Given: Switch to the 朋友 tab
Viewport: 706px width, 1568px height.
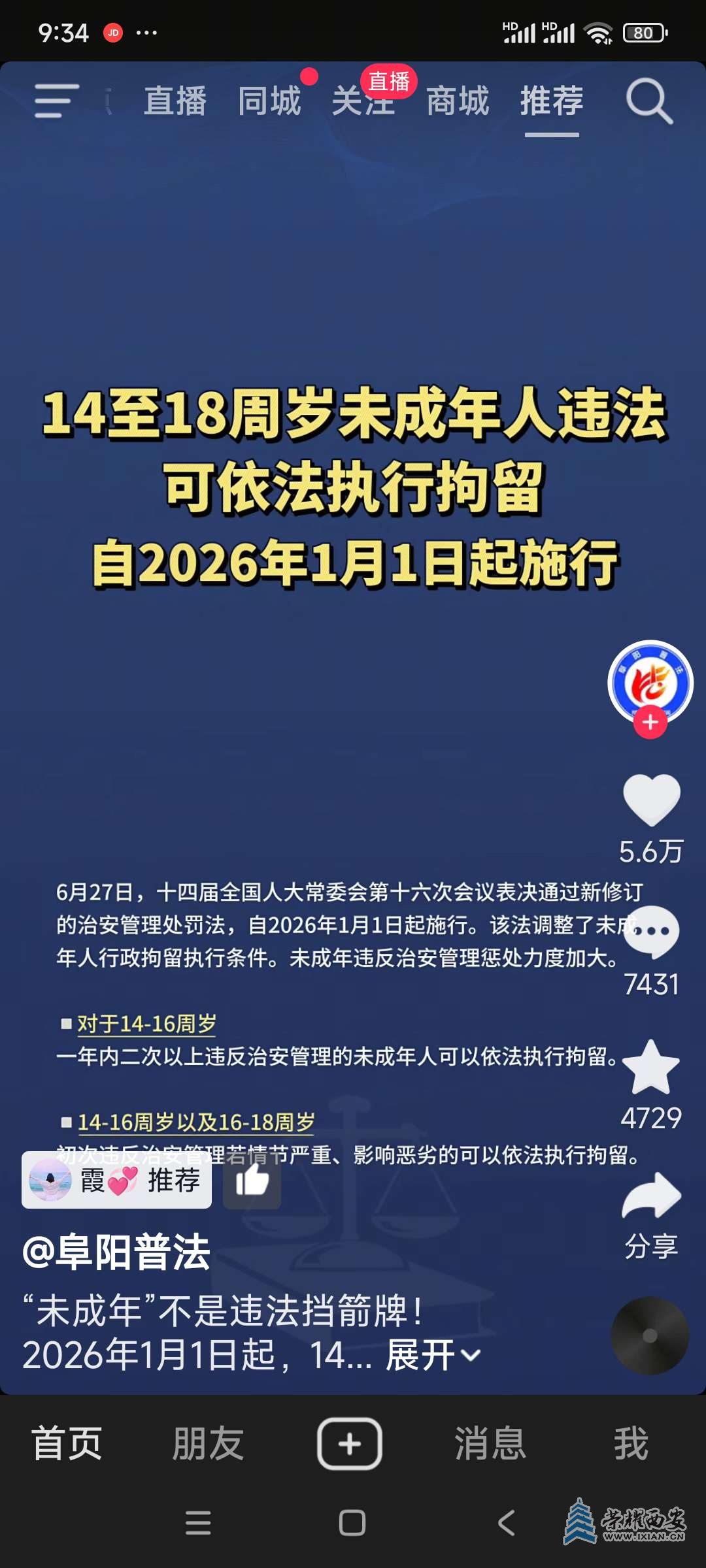Looking at the screenshot, I should coord(208,1444).
